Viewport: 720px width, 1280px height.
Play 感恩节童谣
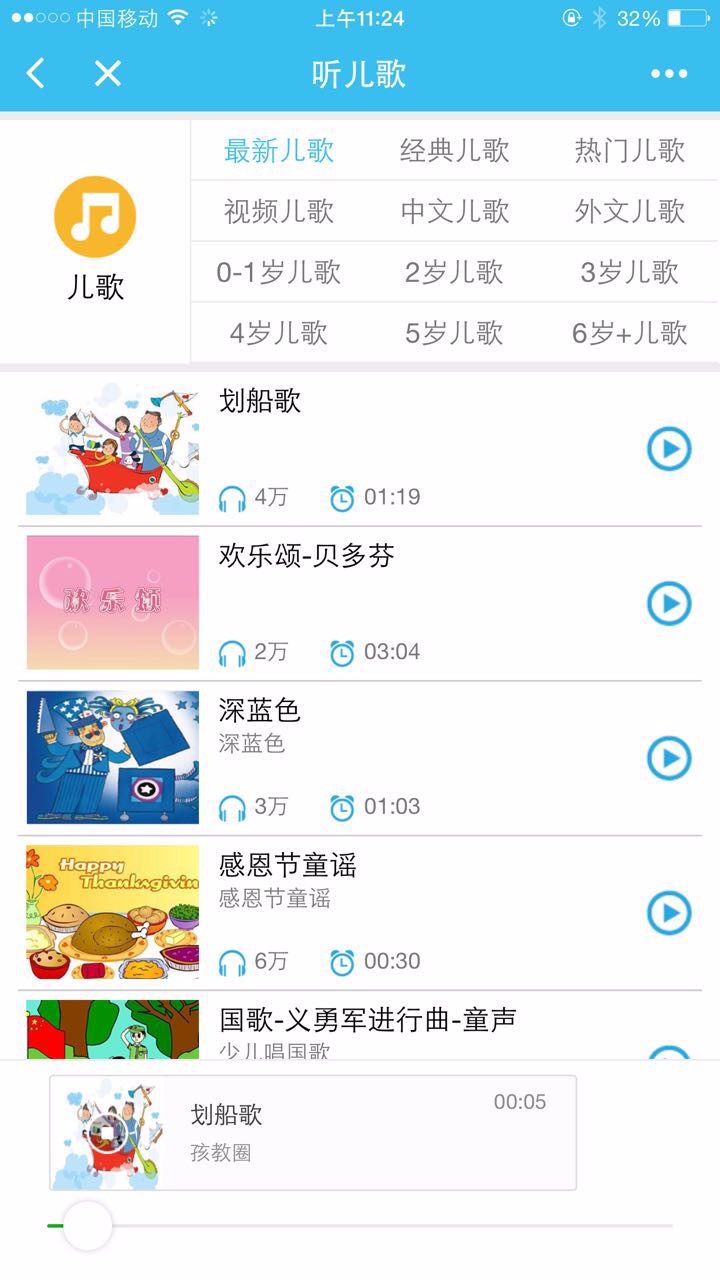[x=669, y=913]
